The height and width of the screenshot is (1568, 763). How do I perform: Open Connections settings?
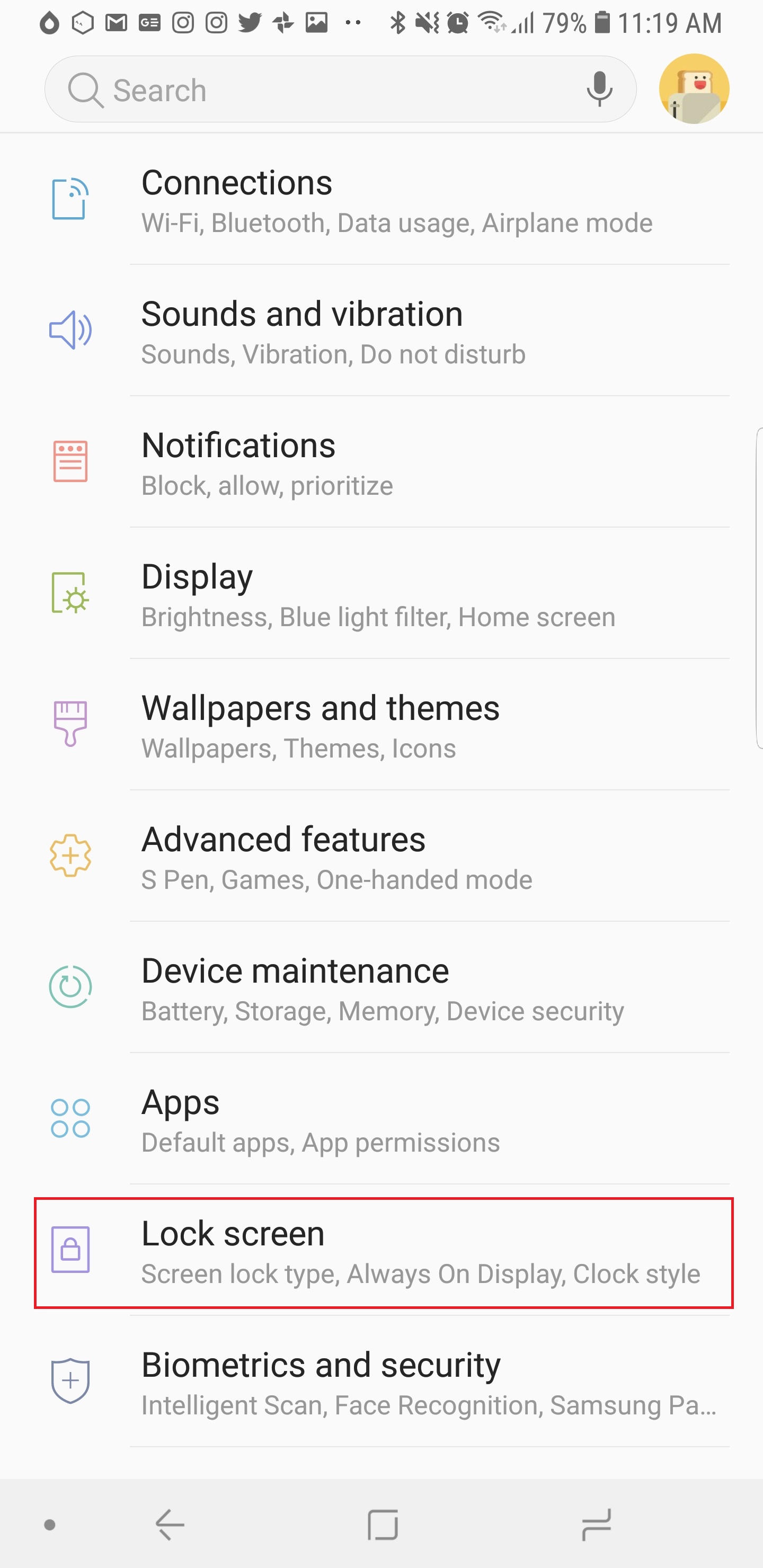(390, 201)
